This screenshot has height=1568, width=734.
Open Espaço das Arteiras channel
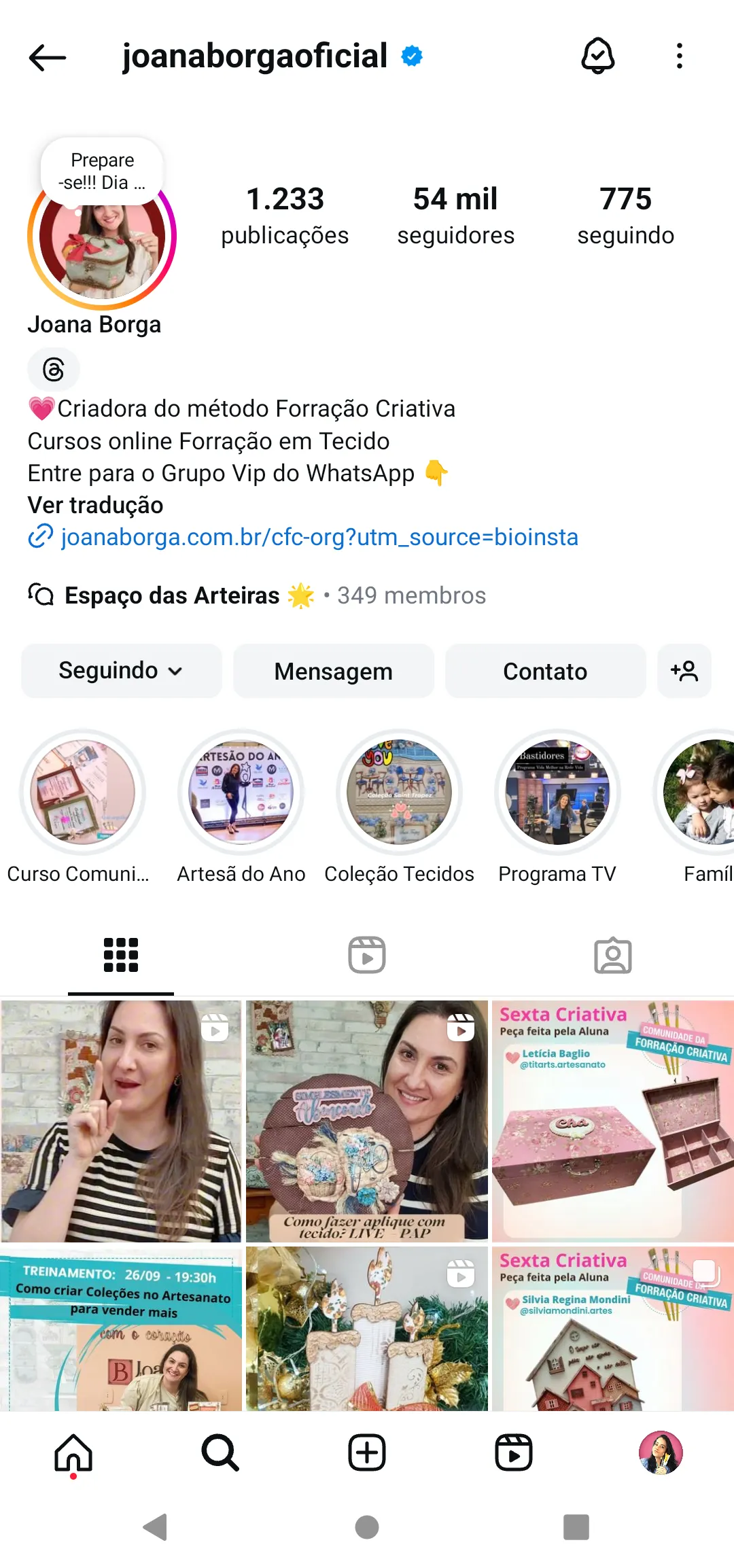[172, 595]
